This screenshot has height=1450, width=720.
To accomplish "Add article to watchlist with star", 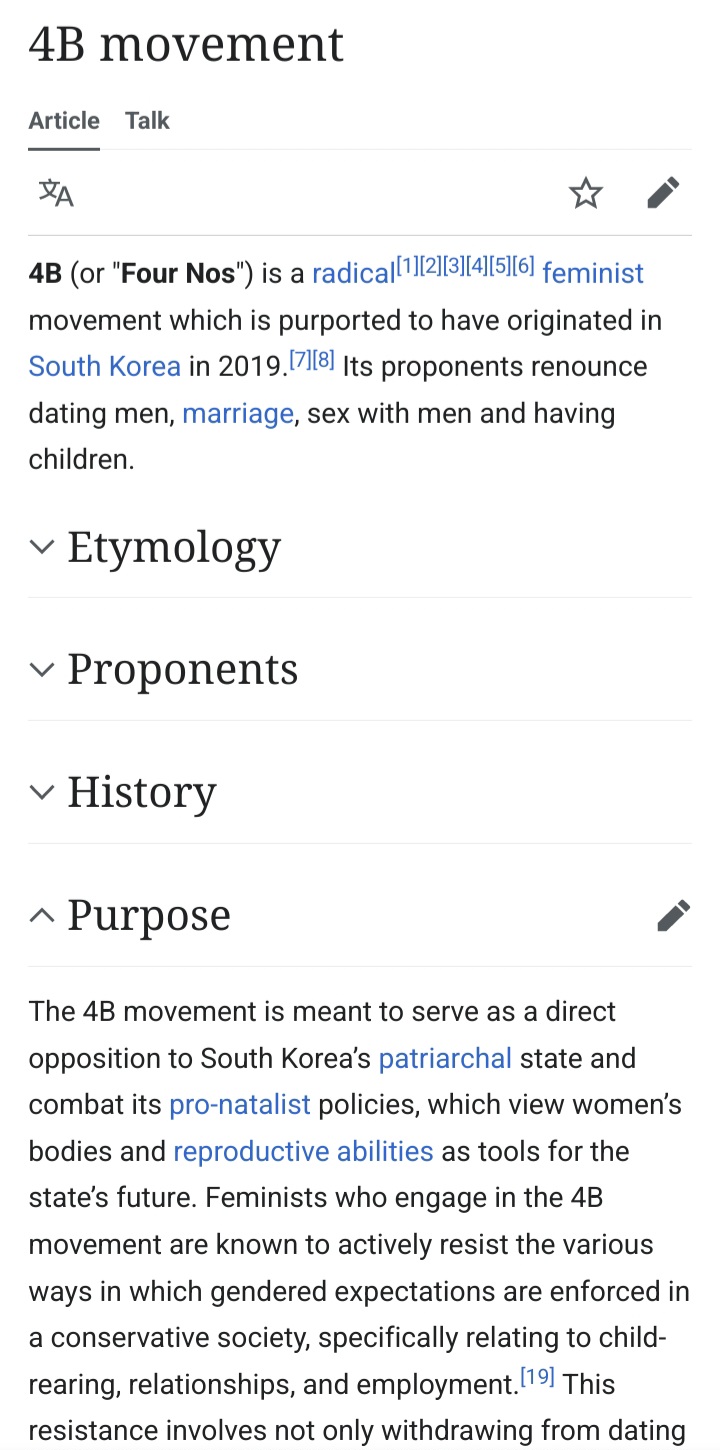I will coord(586,192).
